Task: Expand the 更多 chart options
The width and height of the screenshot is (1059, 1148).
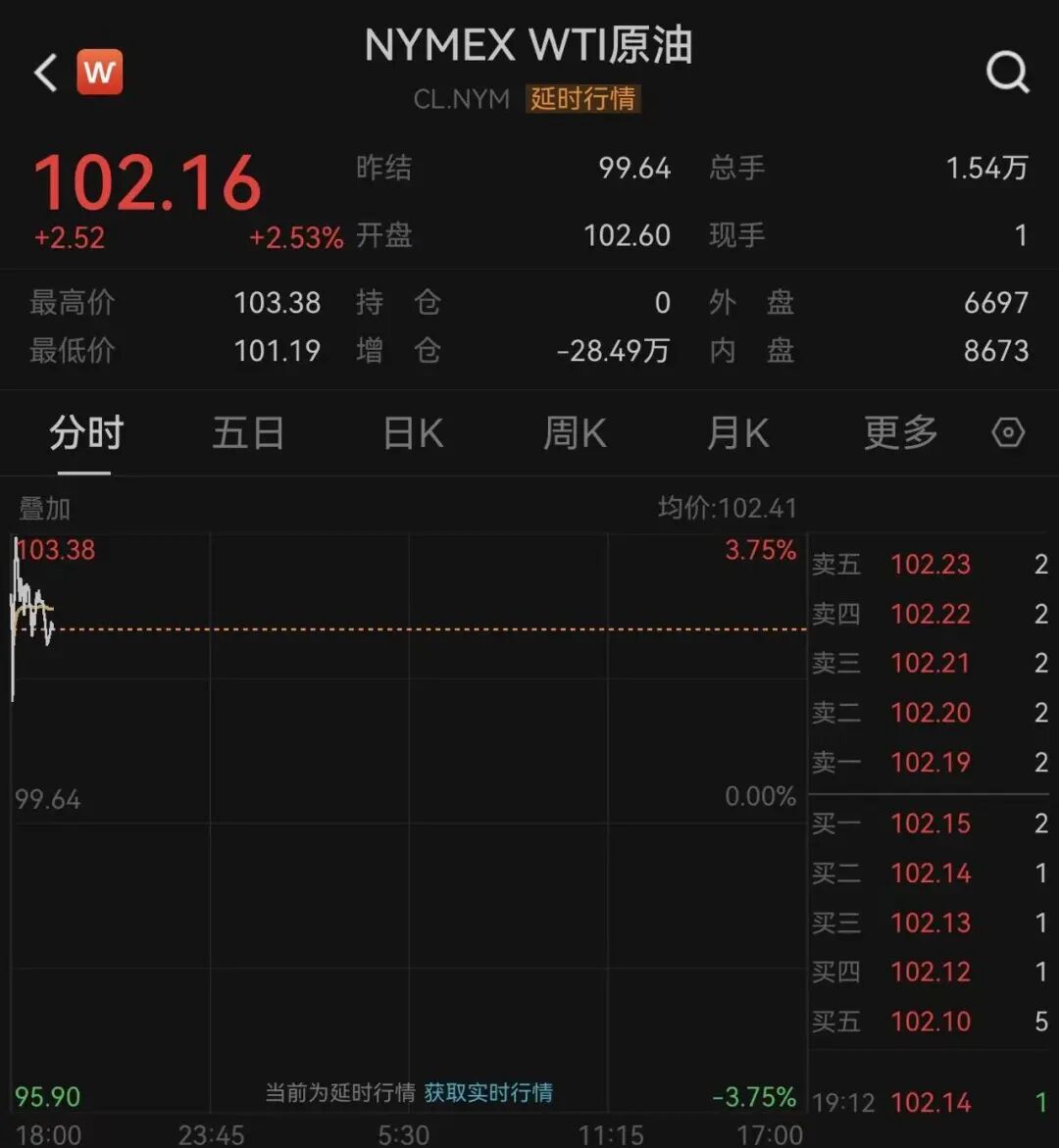Action: [x=900, y=432]
